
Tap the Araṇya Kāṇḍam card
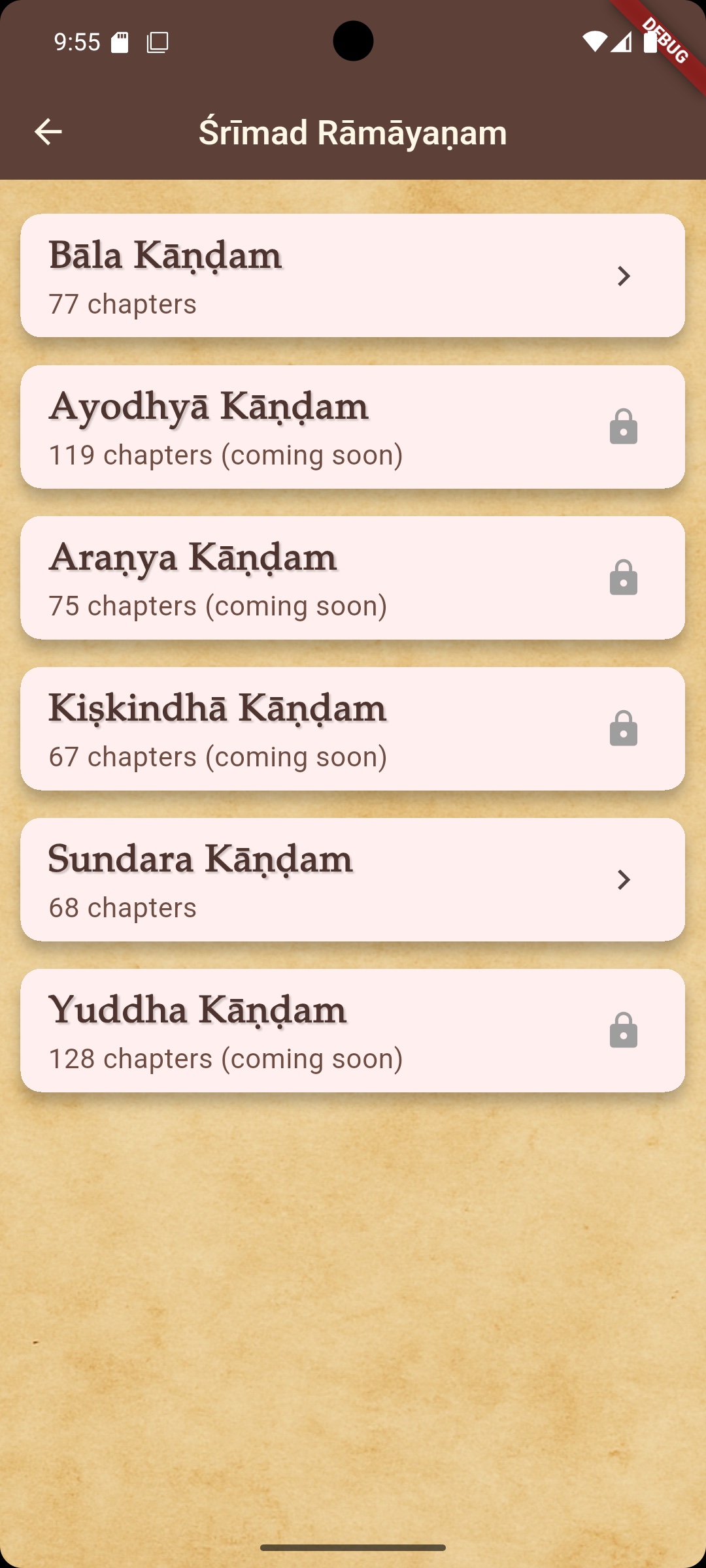tap(353, 578)
